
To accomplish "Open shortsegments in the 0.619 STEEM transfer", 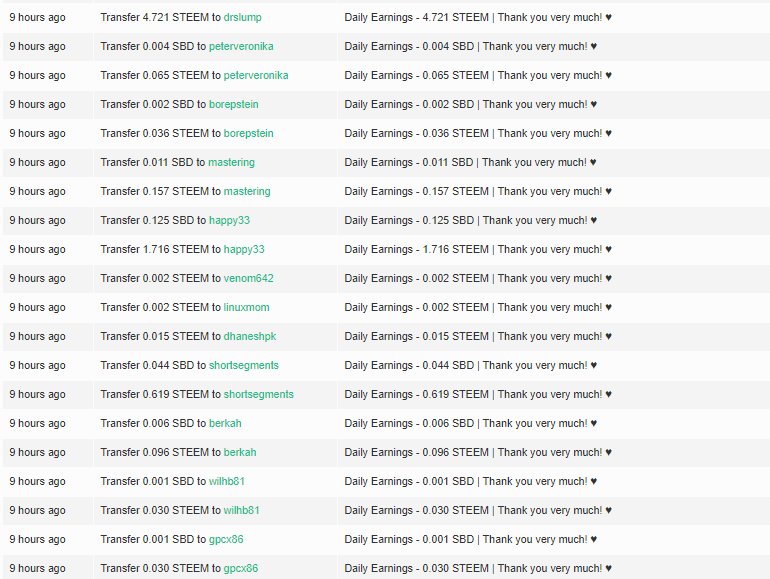I will (259, 394).
